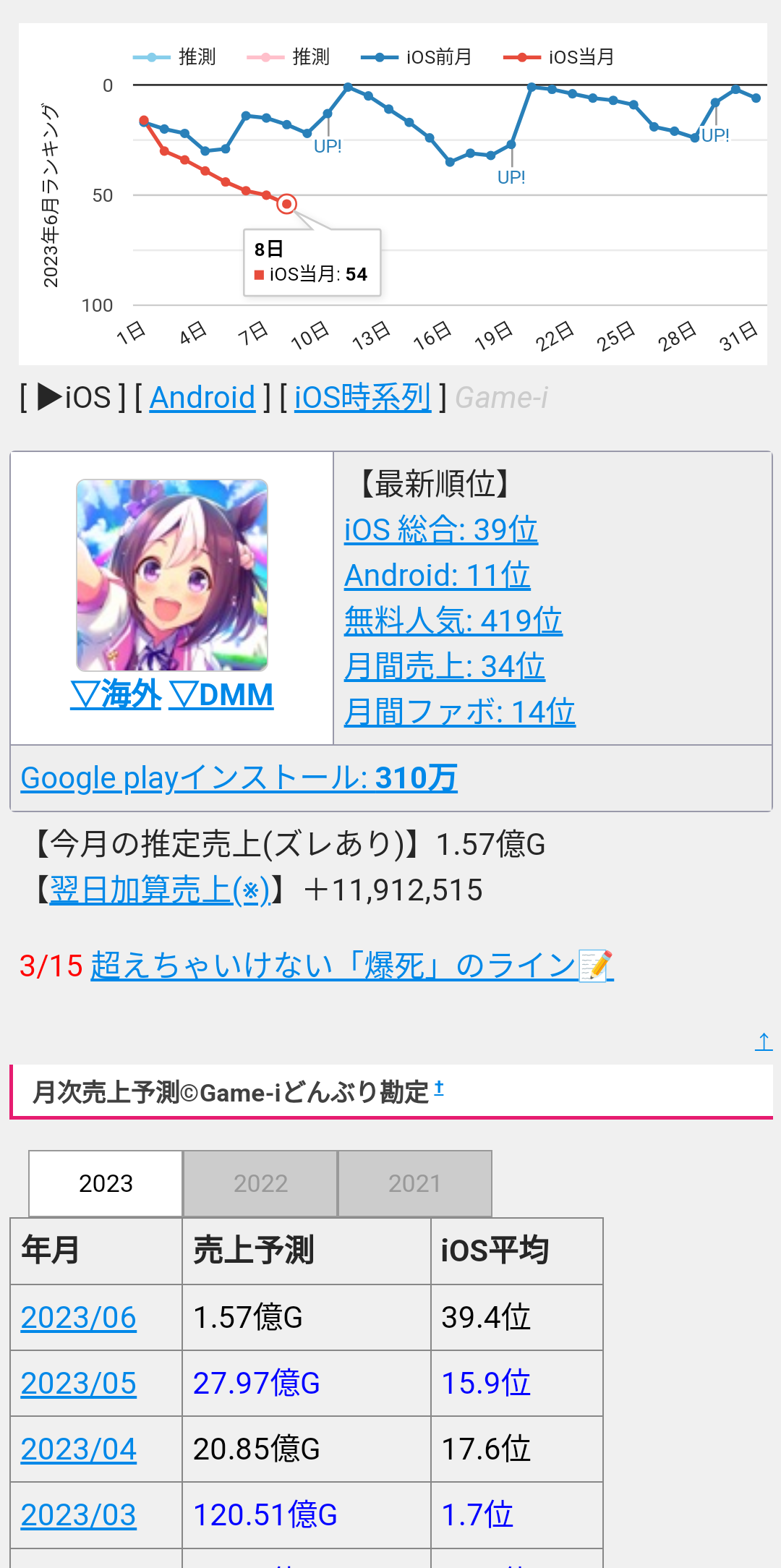Open the 2023/03 monthly link

pos(78,1514)
